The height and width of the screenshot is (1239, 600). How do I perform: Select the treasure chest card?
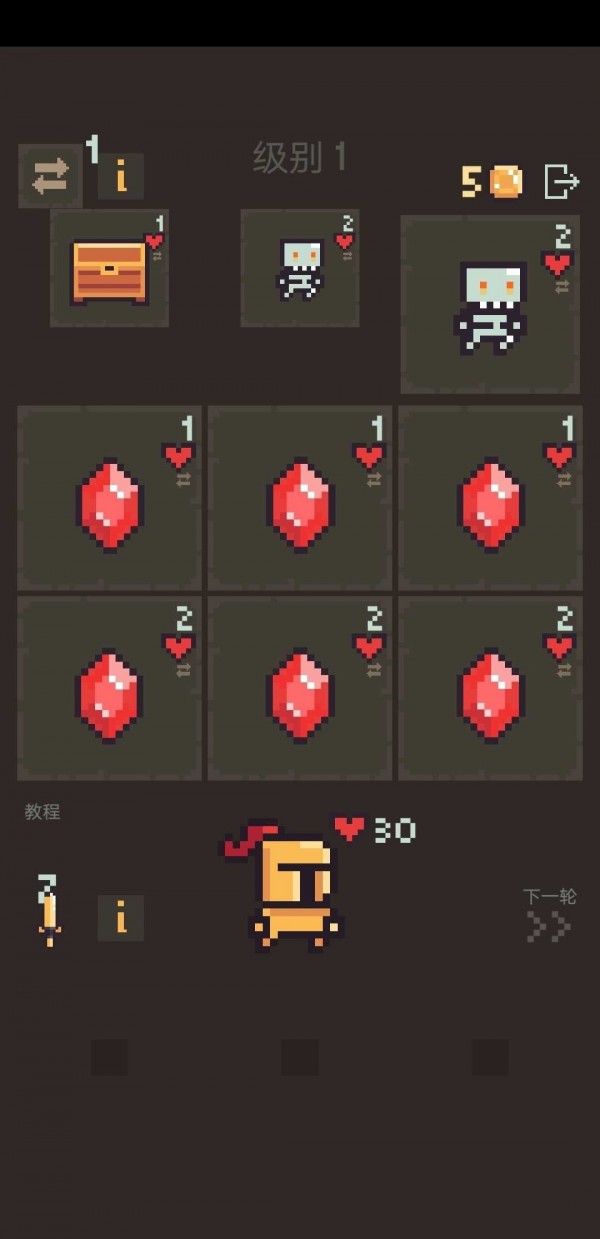coord(109,268)
